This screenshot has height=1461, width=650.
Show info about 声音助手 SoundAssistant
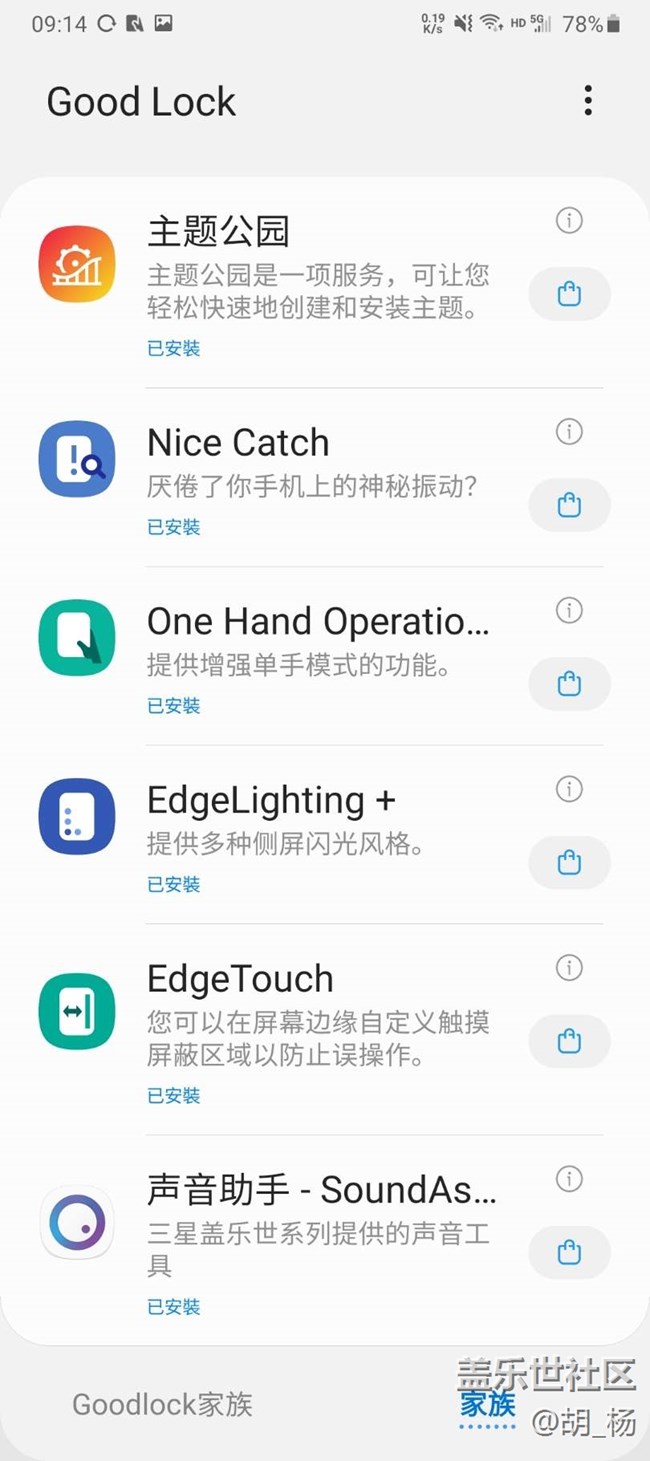(569, 1179)
